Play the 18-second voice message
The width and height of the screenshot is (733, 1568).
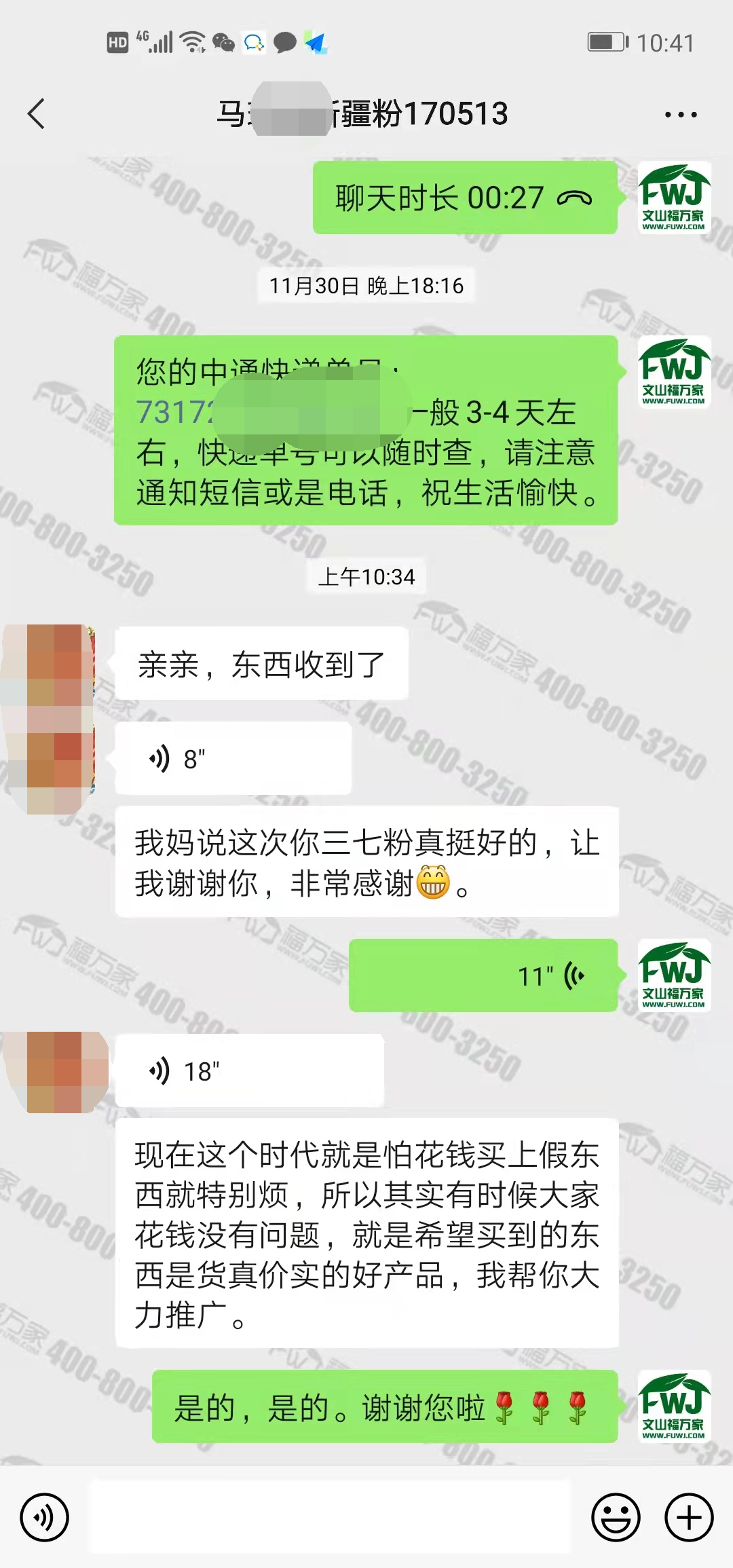(x=249, y=1071)
